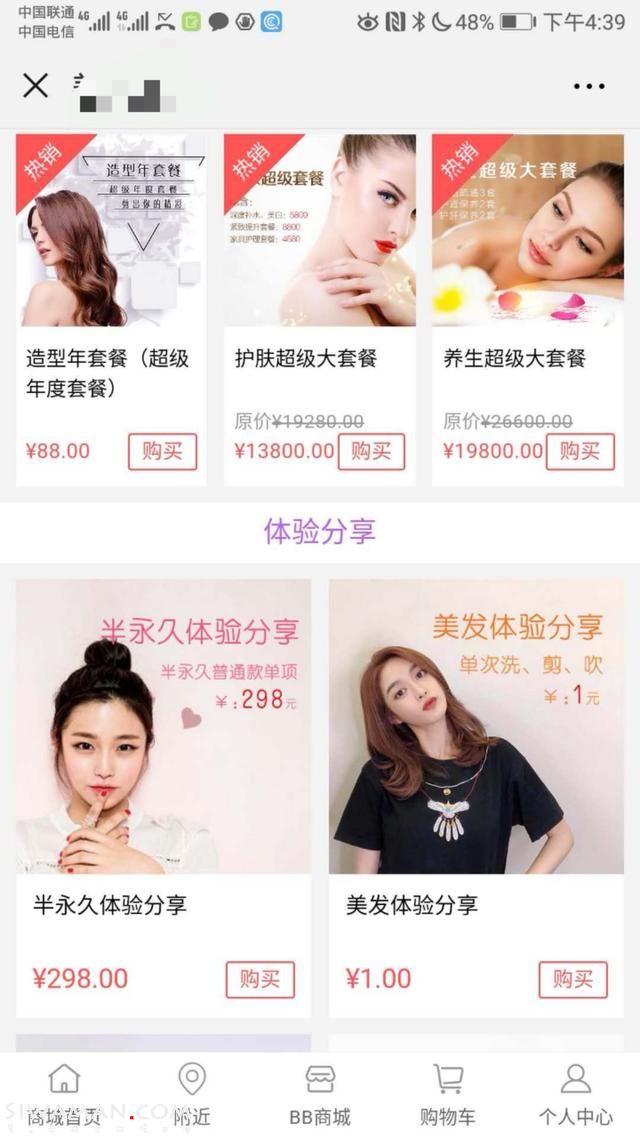The height and width of the screenshot is (1138, 640).
Task: Go to the 商城首页 tab
Action: [64, 1094]
